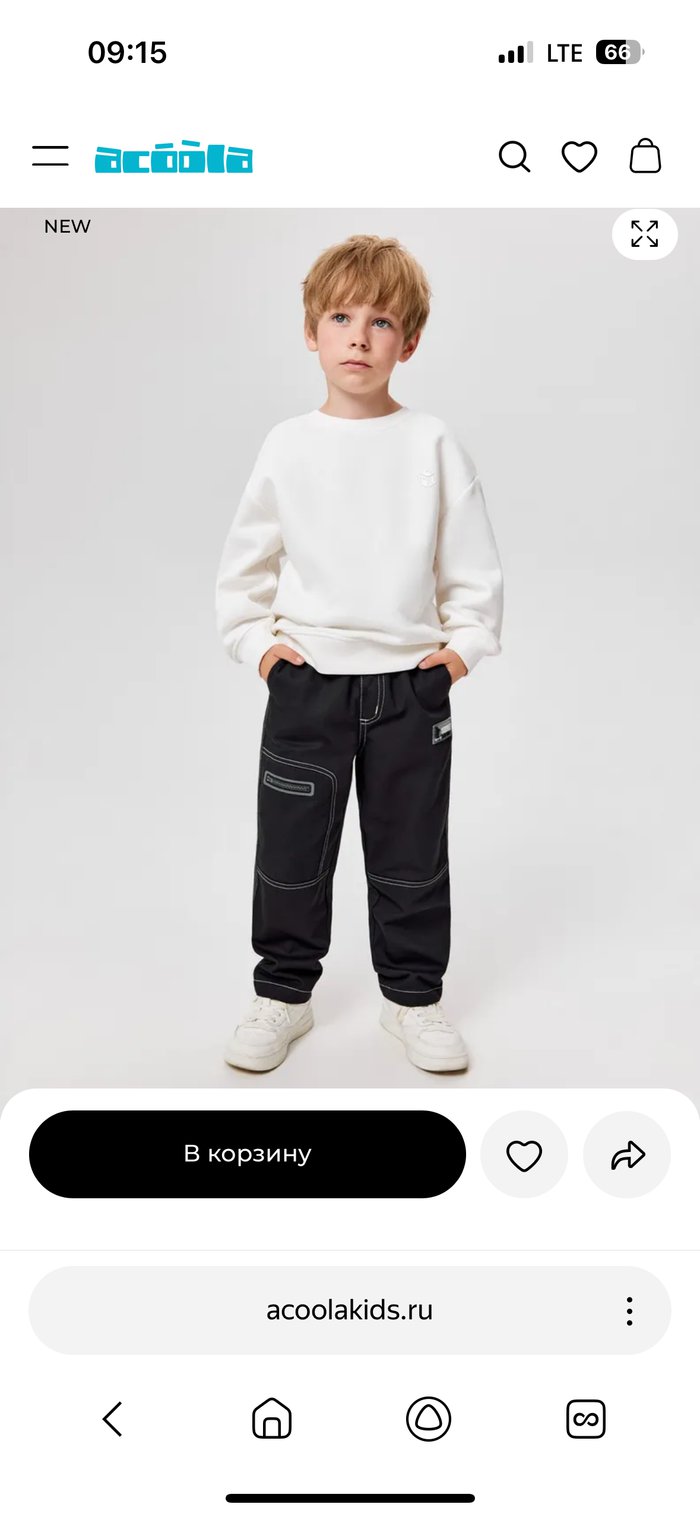Open wishlist from the header heart

pyautogui.click(x=579, y=157)
